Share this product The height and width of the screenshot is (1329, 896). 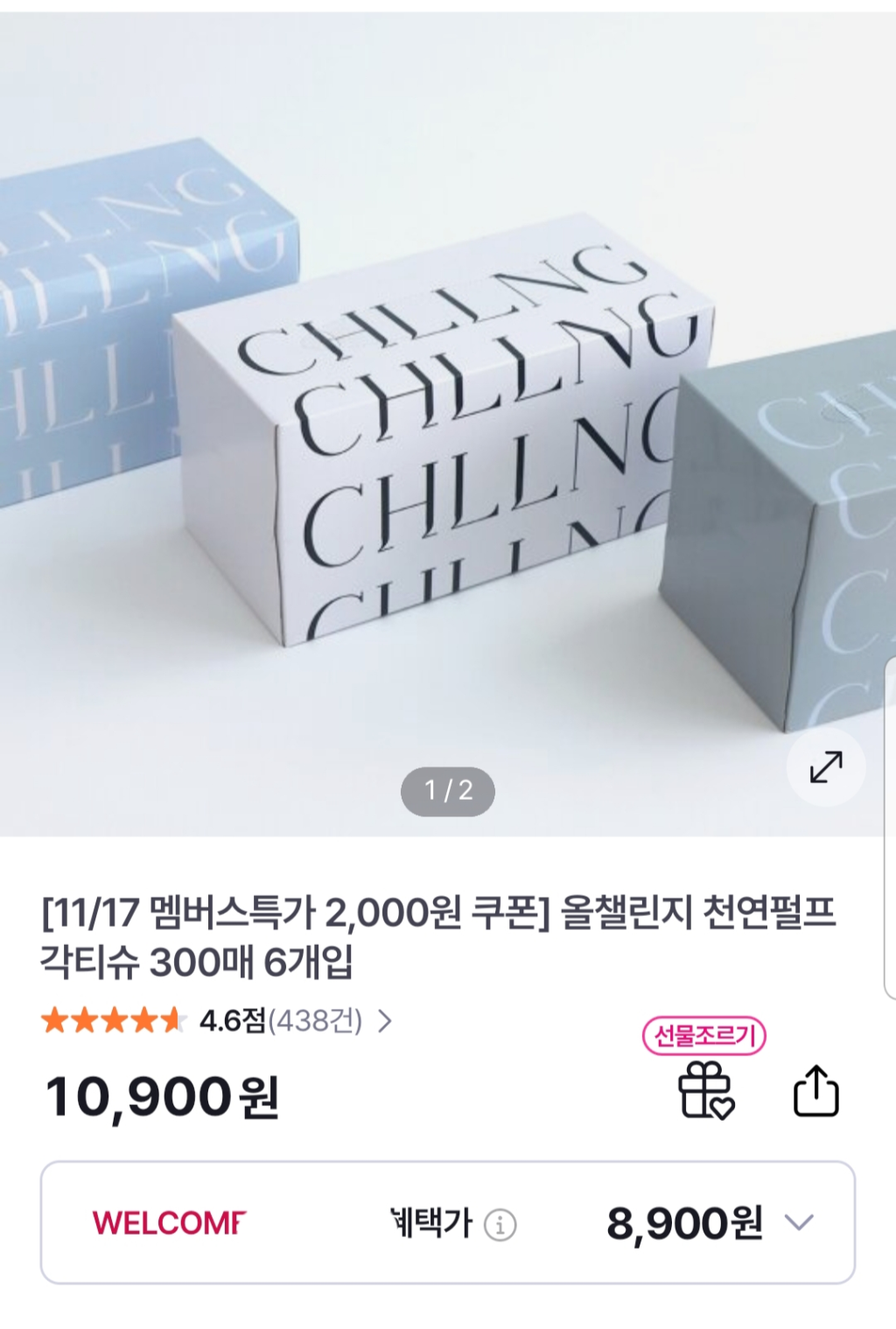click(x=815, y=1091)
